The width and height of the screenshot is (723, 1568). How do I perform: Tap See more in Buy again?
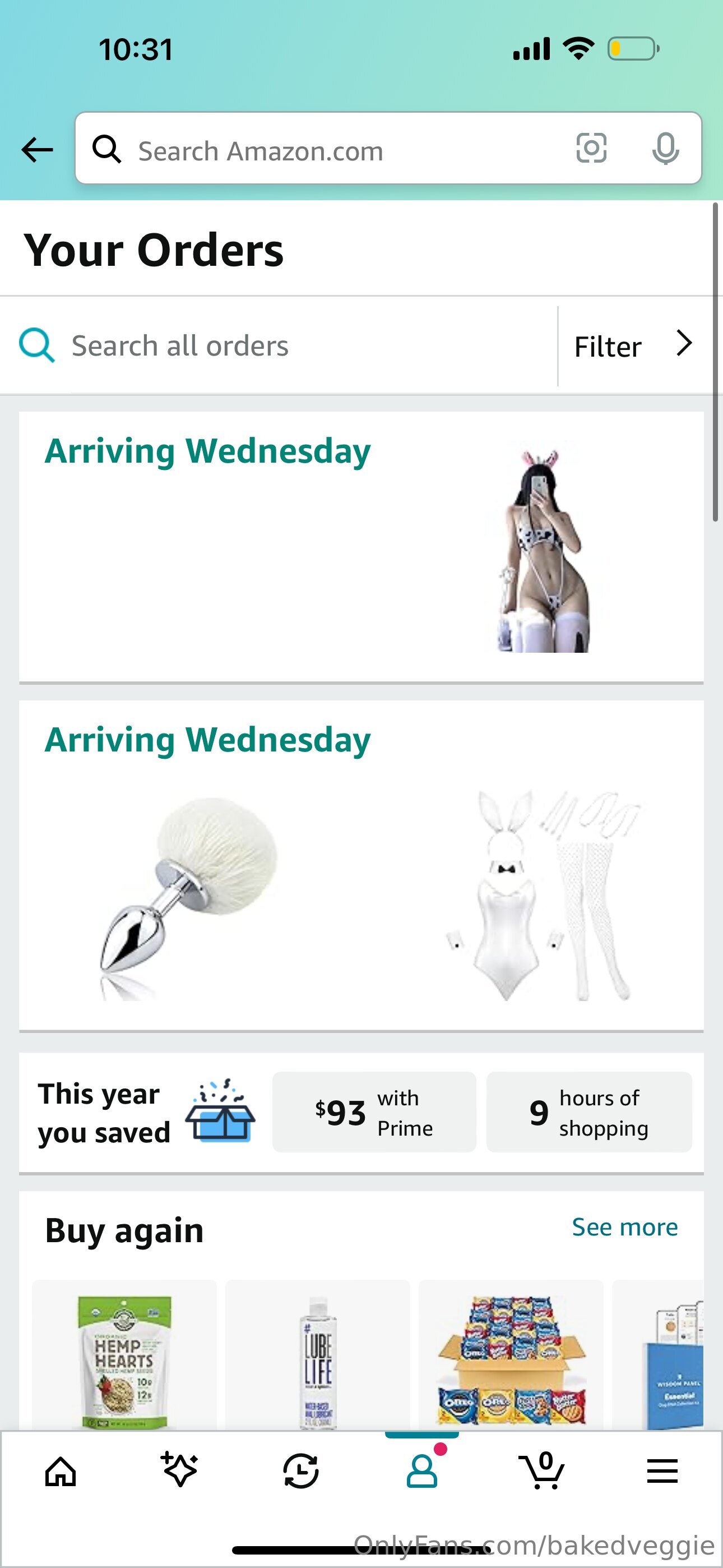click(625, 1227)
